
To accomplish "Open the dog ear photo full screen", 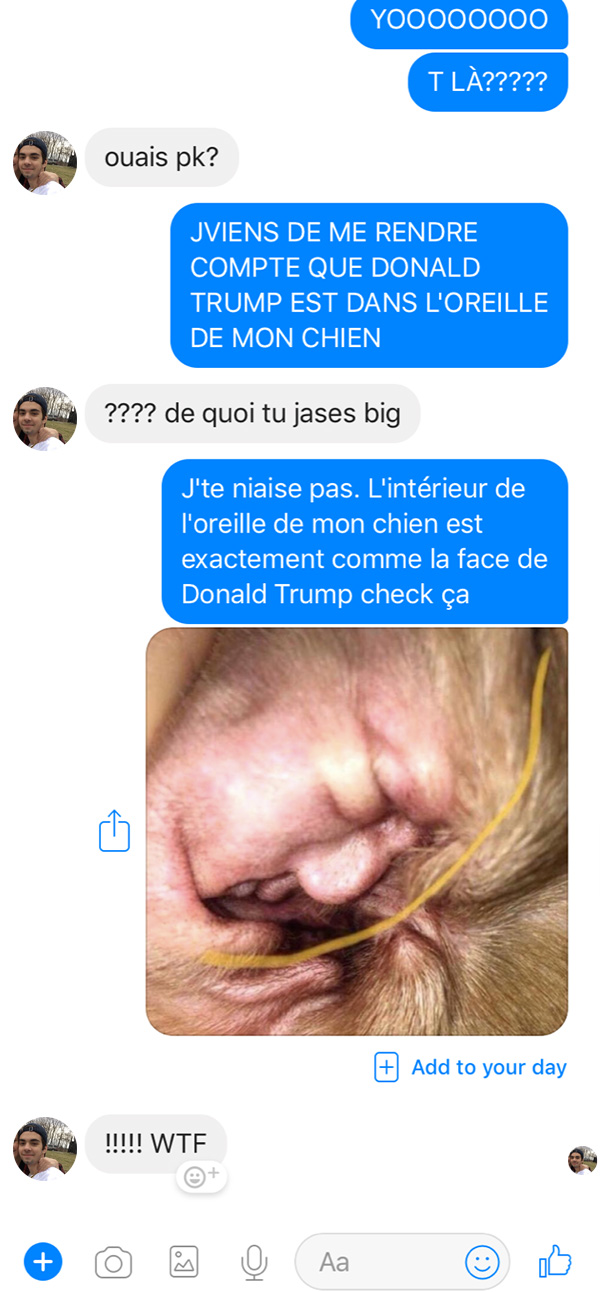I will [x=357, y=831].
